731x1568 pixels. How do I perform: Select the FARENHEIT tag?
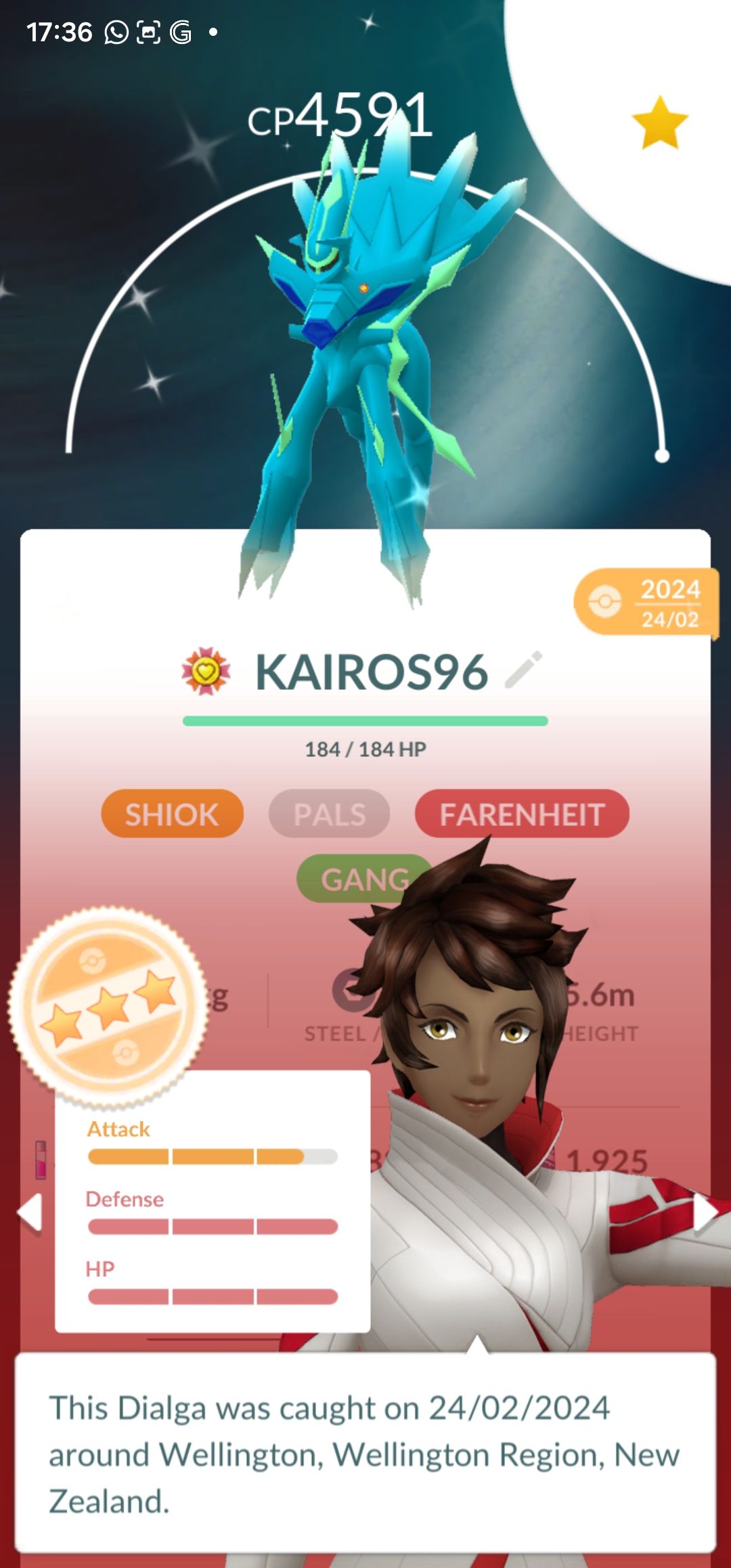522,814
